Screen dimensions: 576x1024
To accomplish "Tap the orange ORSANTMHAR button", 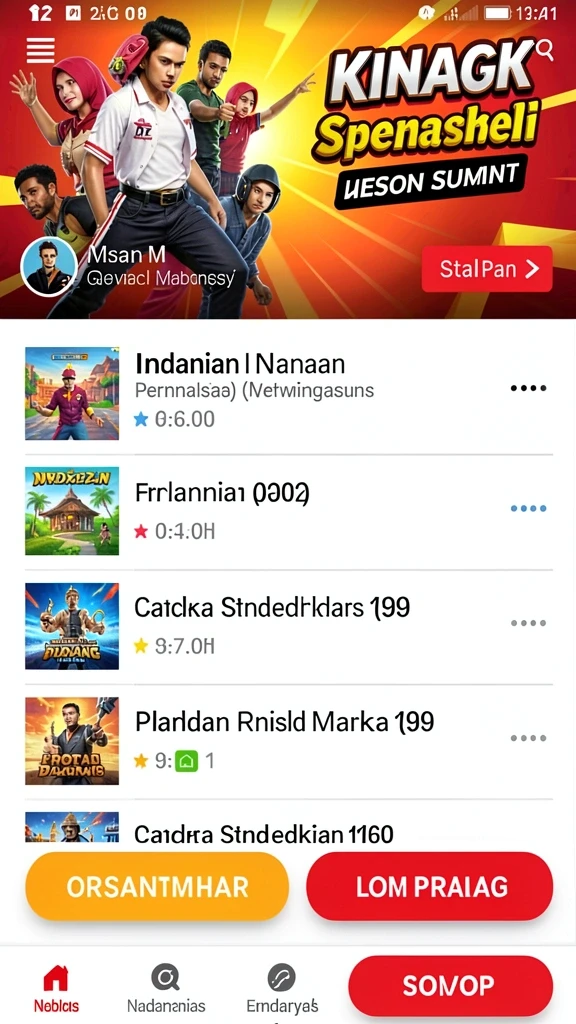I will tap(157, 887).
